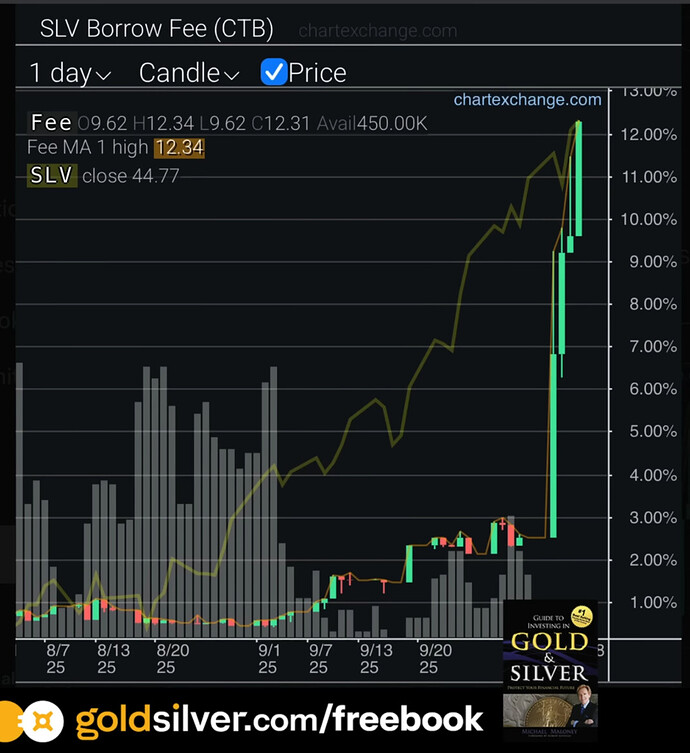Change the Candle chart type dropdown
The width and height of the screenshot is (690, 753).
(x=189, y=73)
